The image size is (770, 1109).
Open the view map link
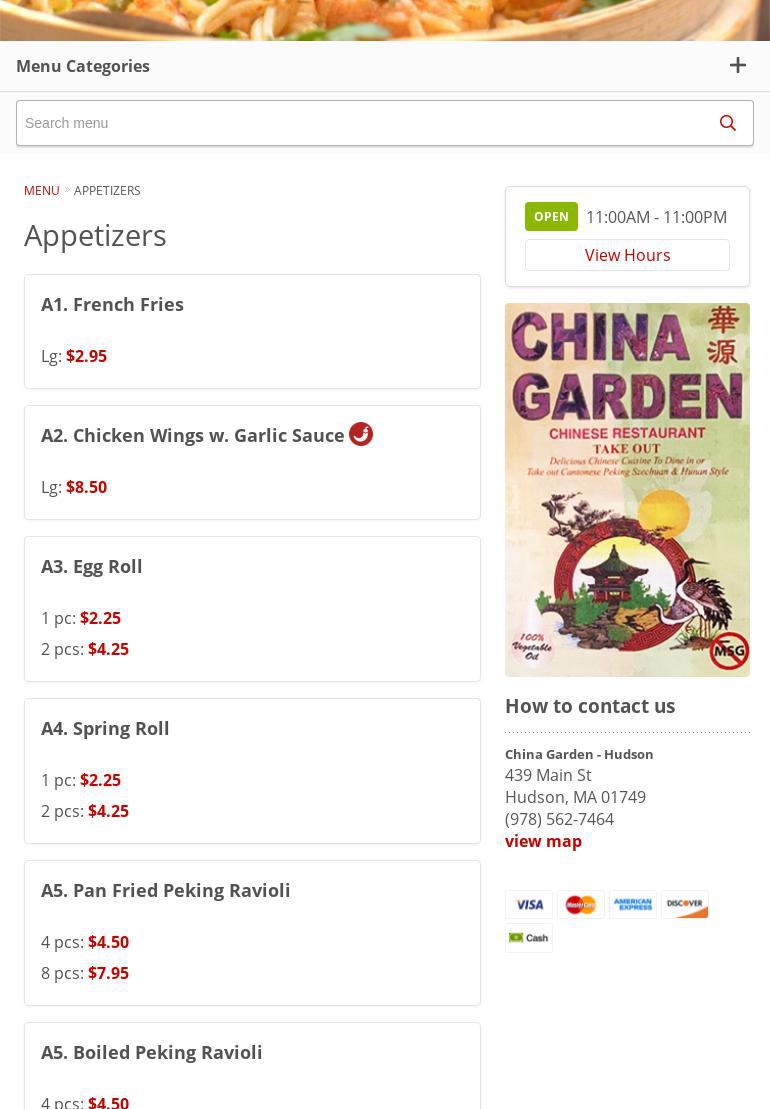543,841
